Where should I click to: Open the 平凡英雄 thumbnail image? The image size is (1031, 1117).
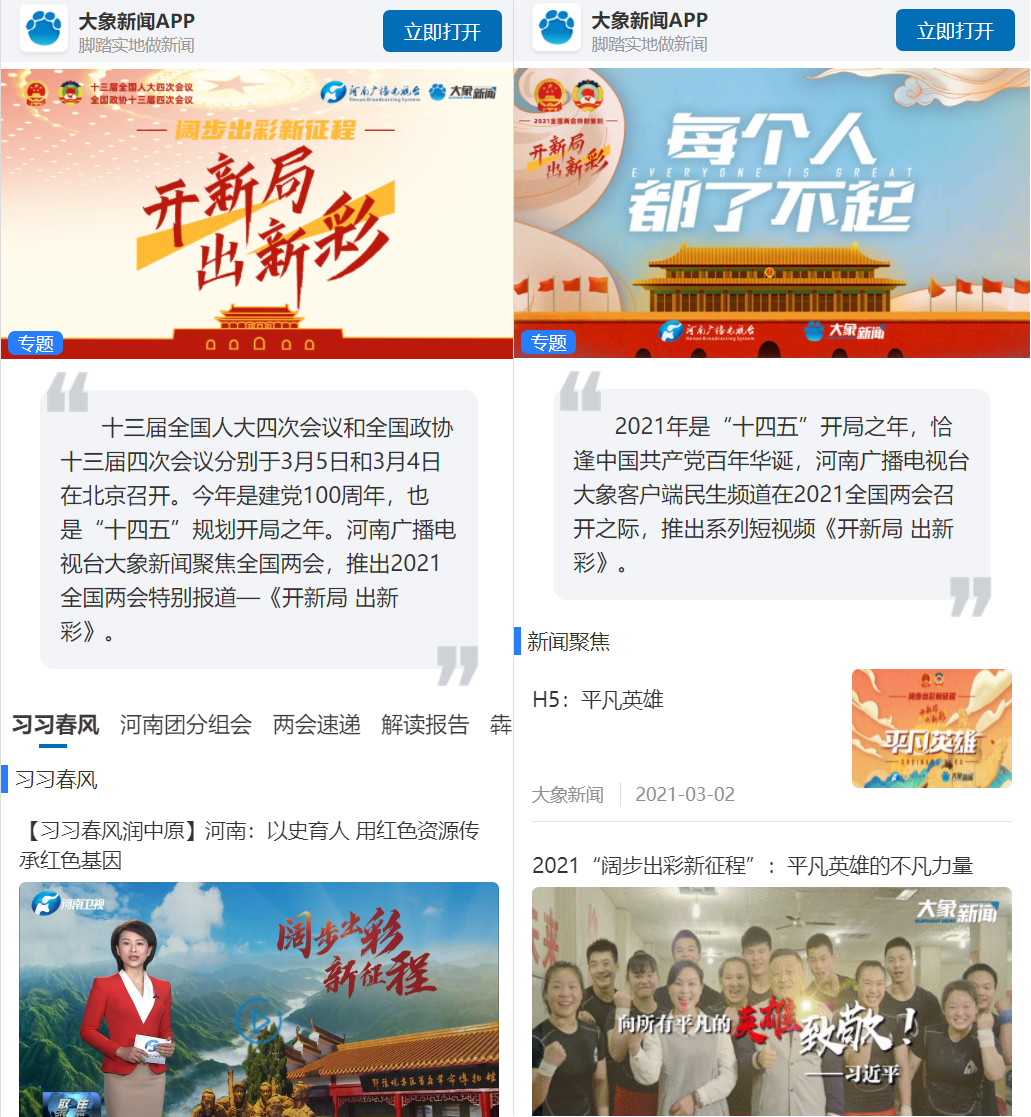point(931,728)
